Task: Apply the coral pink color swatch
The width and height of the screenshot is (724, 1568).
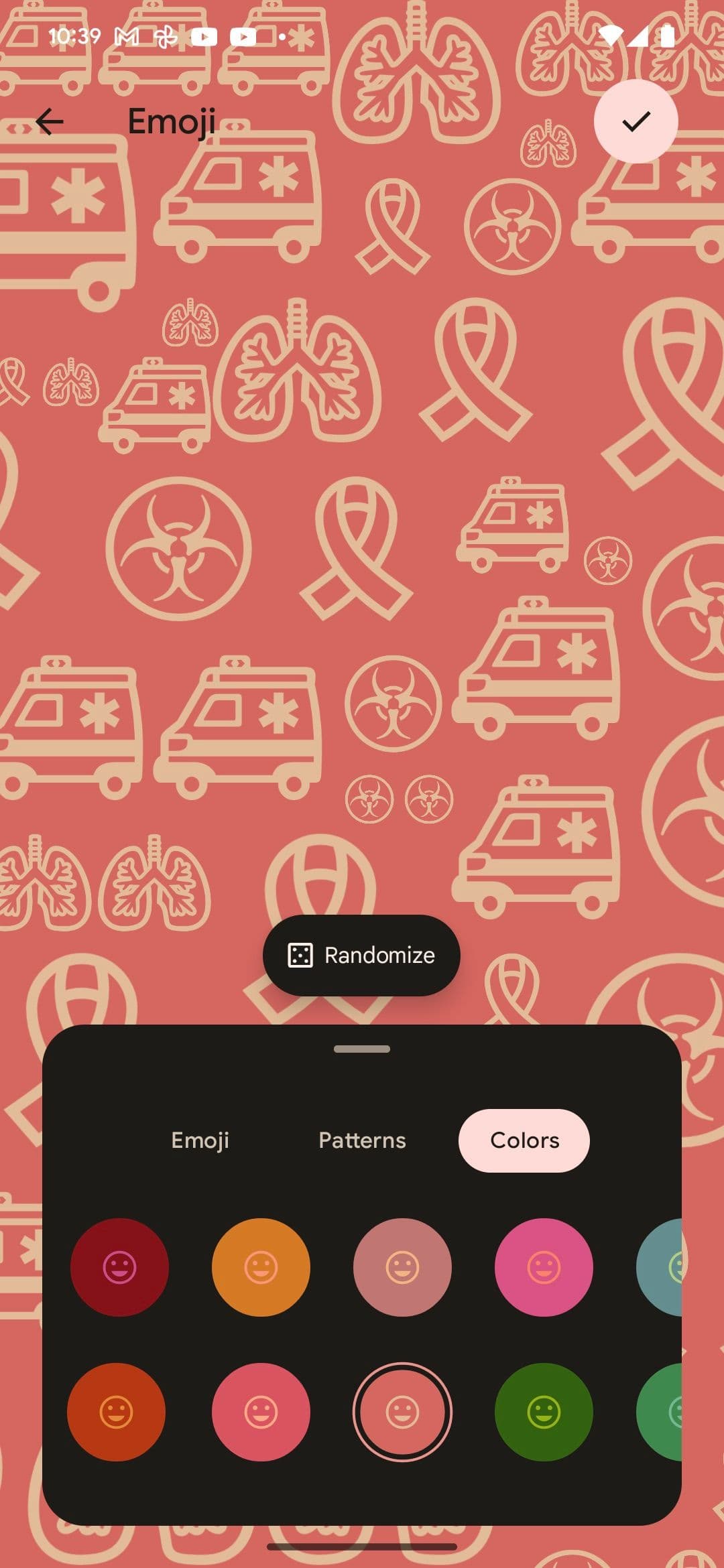Action: 261,1412
